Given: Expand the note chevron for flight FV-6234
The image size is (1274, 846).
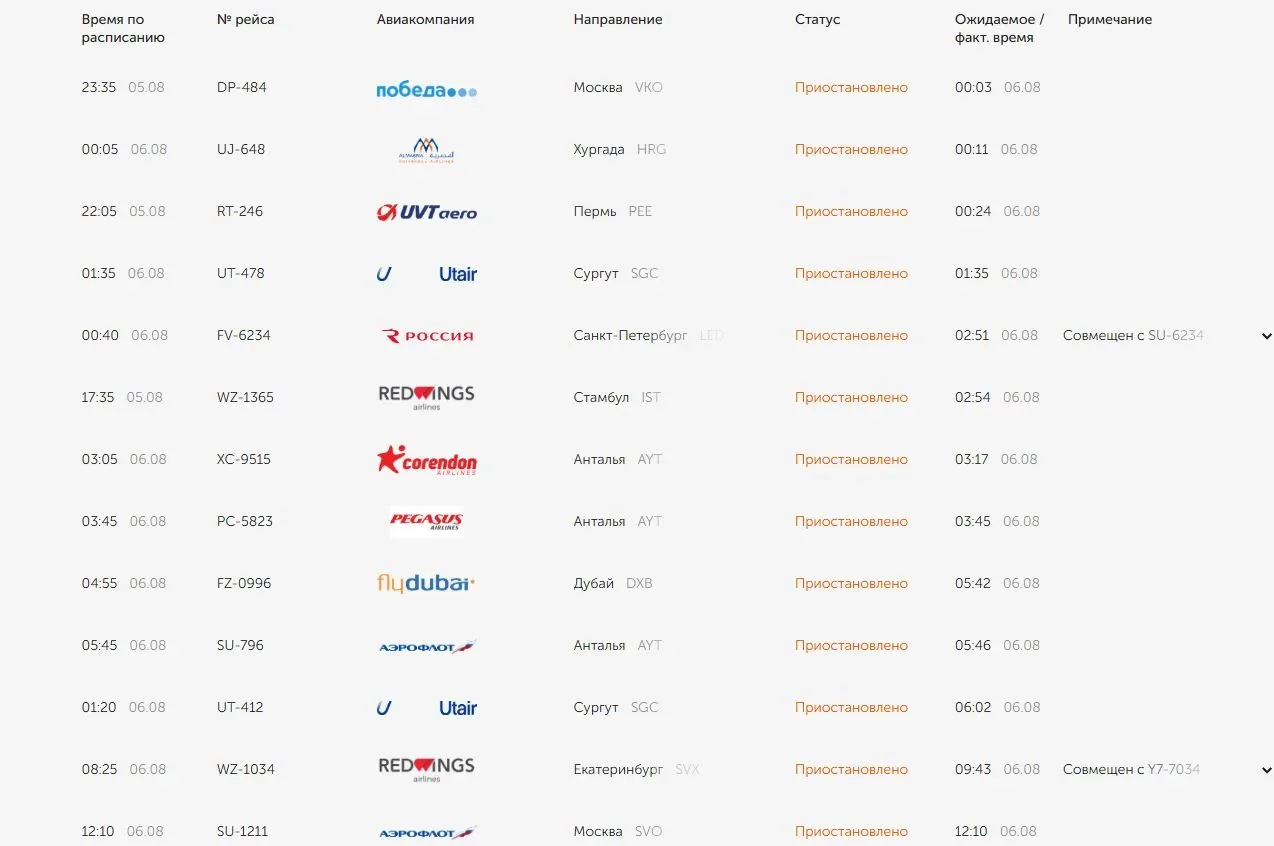Looking at the screenshot, I should pos(1266,337).
